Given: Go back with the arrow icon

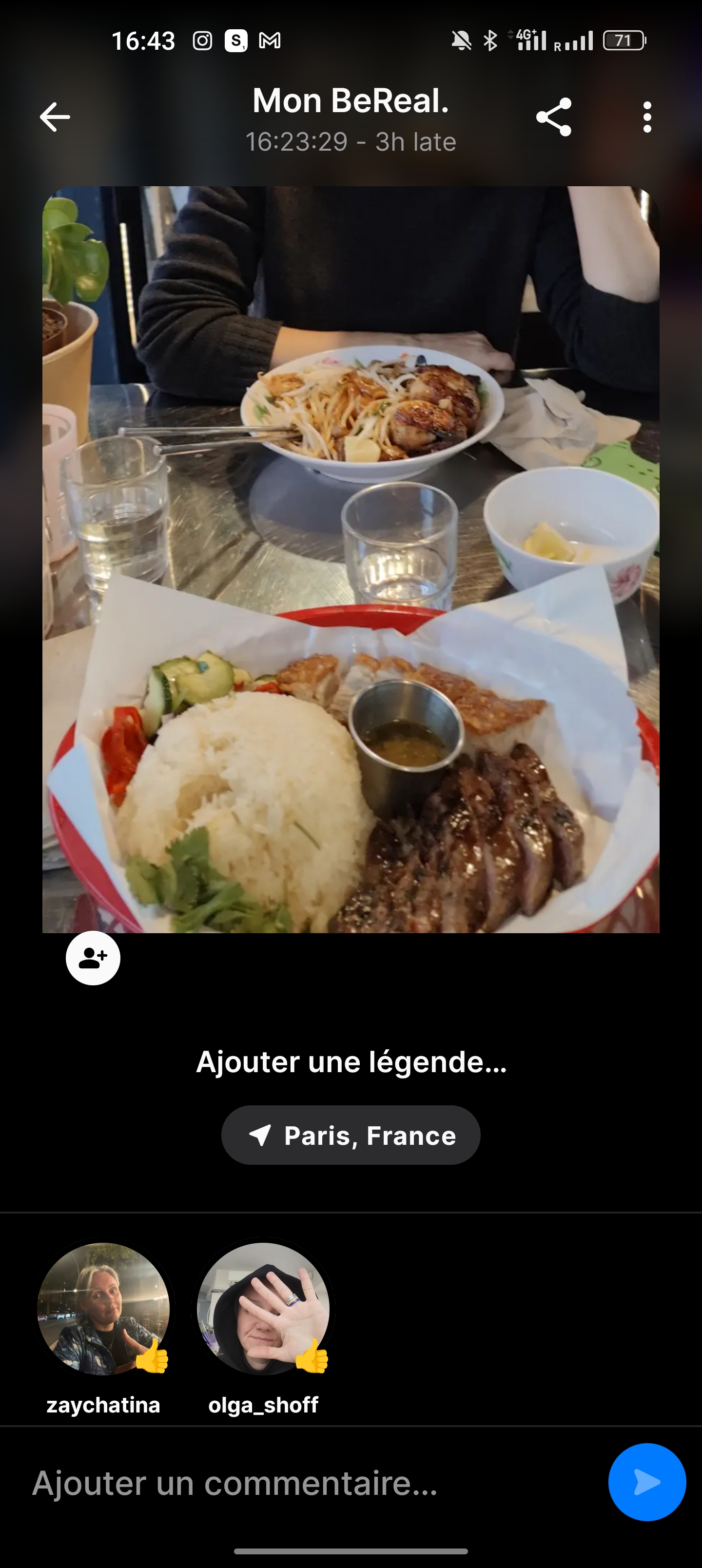Looking at the screenshot, I should 55,117.
